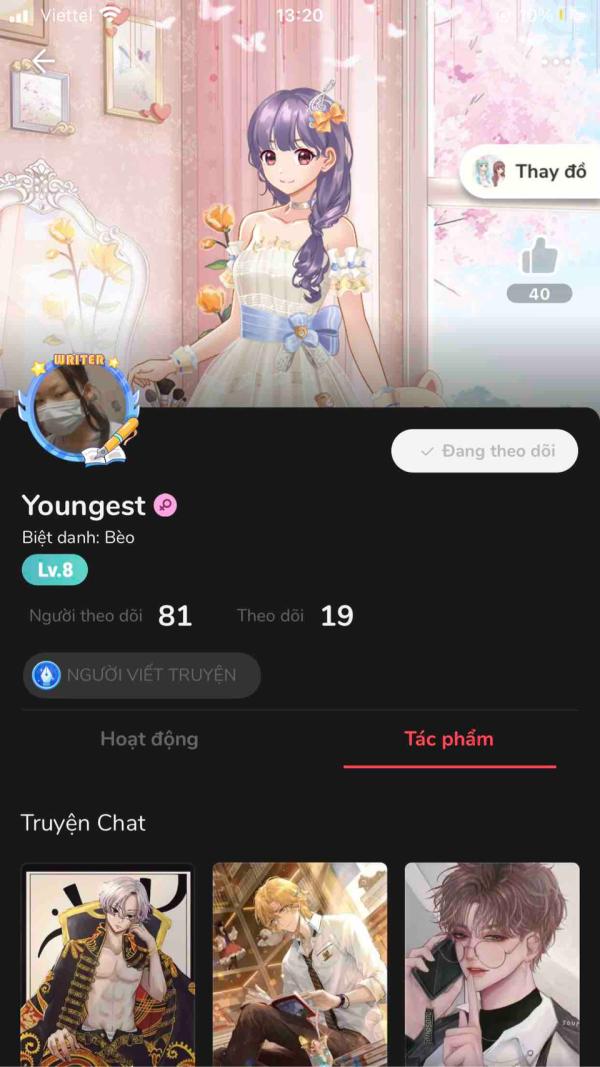
Task: Open the first story with silver-haired character
Action: coord(107,963)
